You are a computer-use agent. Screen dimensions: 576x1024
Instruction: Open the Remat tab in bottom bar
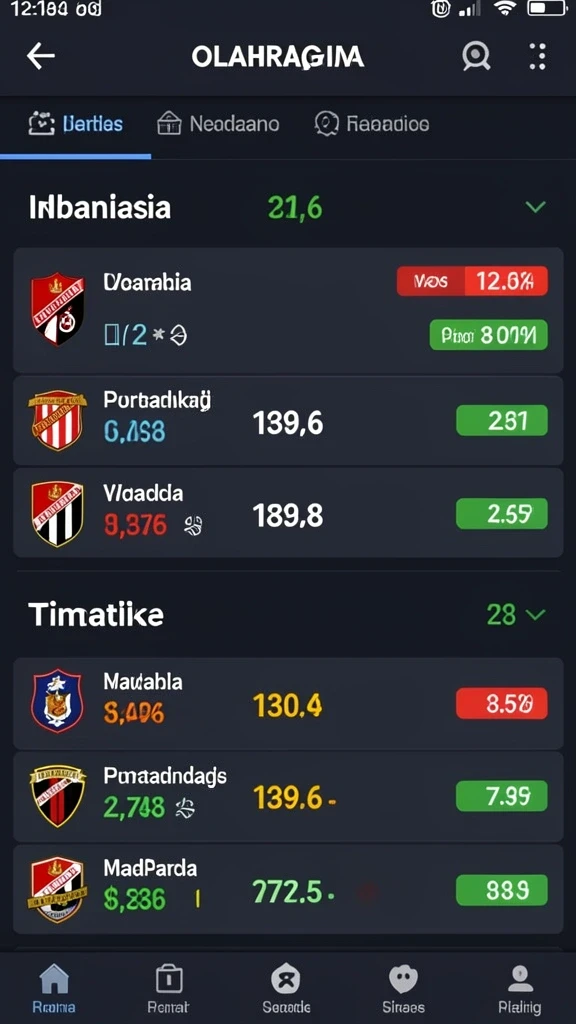coord(168,988)
